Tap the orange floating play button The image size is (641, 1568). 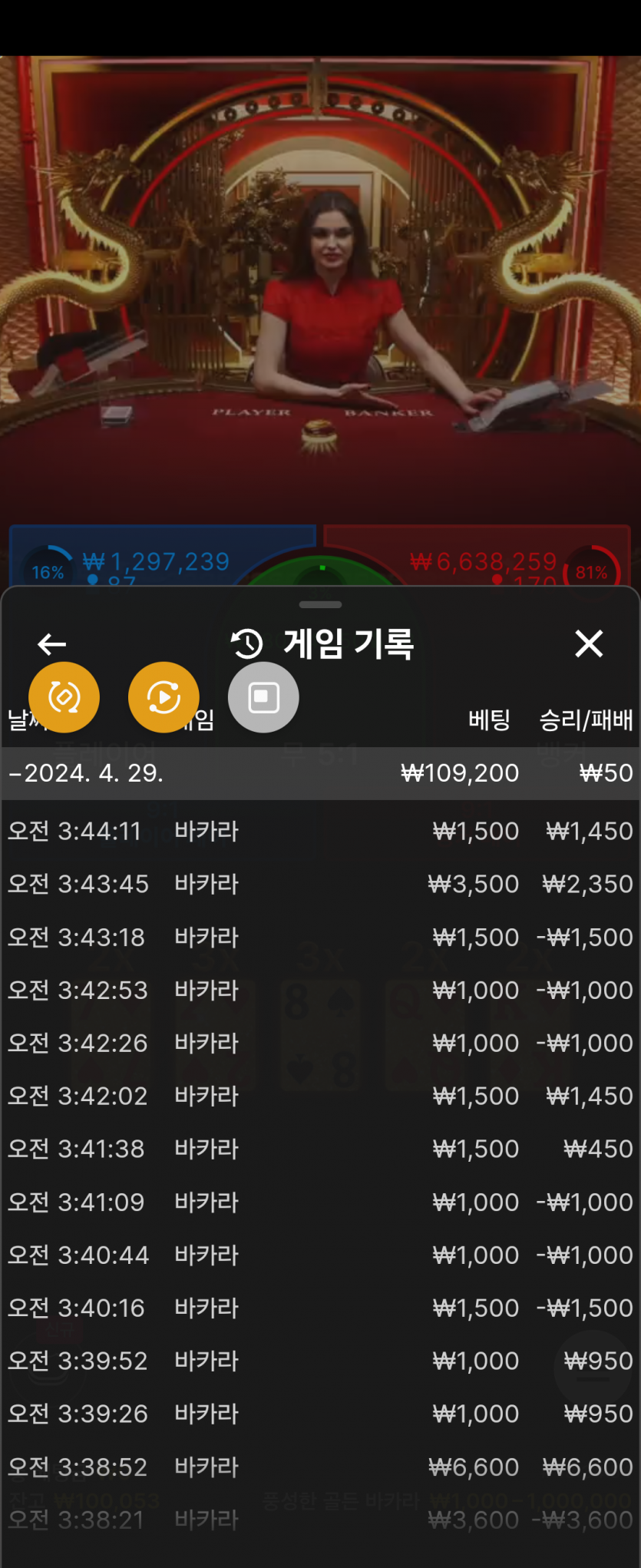click(x=164, y=697)
